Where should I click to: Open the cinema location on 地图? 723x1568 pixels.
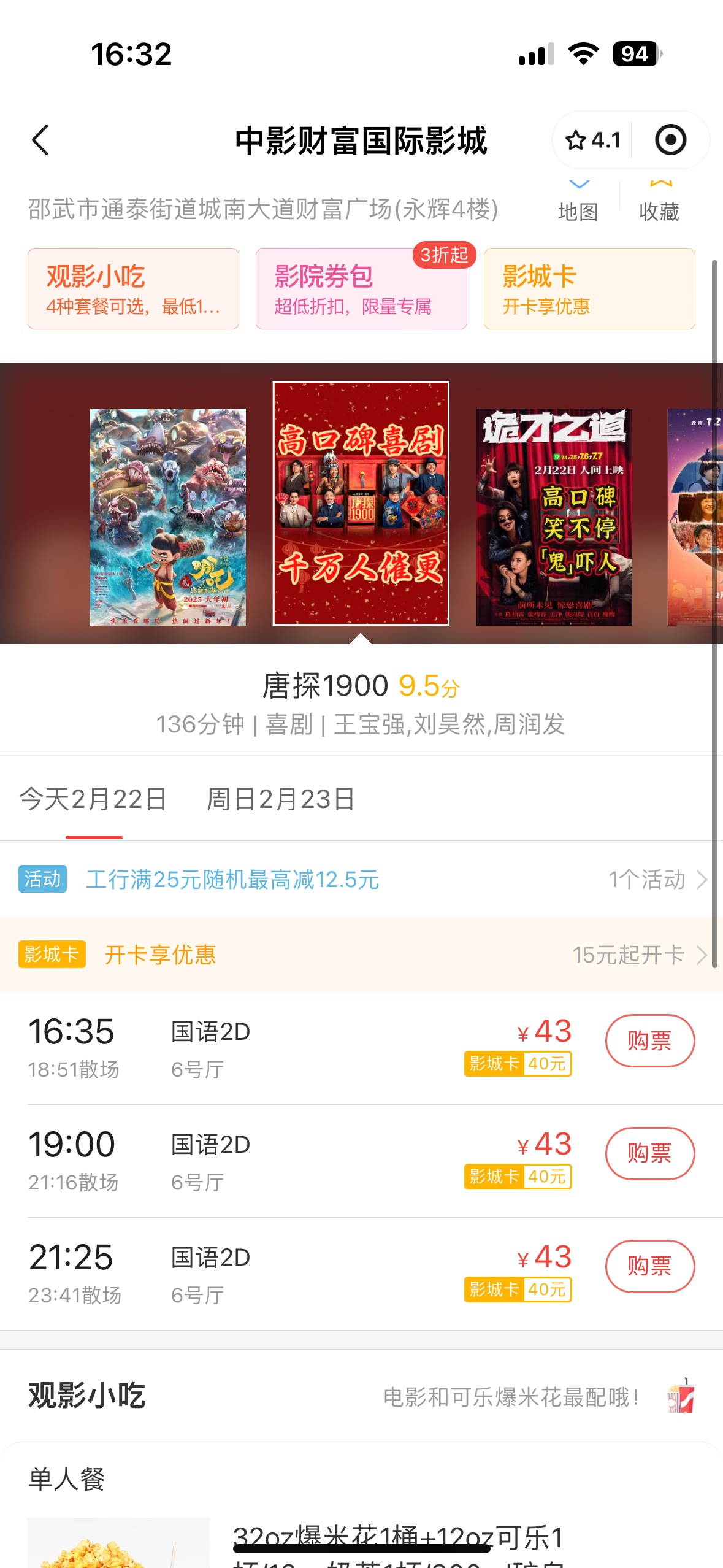pyautogui.click(x=578, y=202)
